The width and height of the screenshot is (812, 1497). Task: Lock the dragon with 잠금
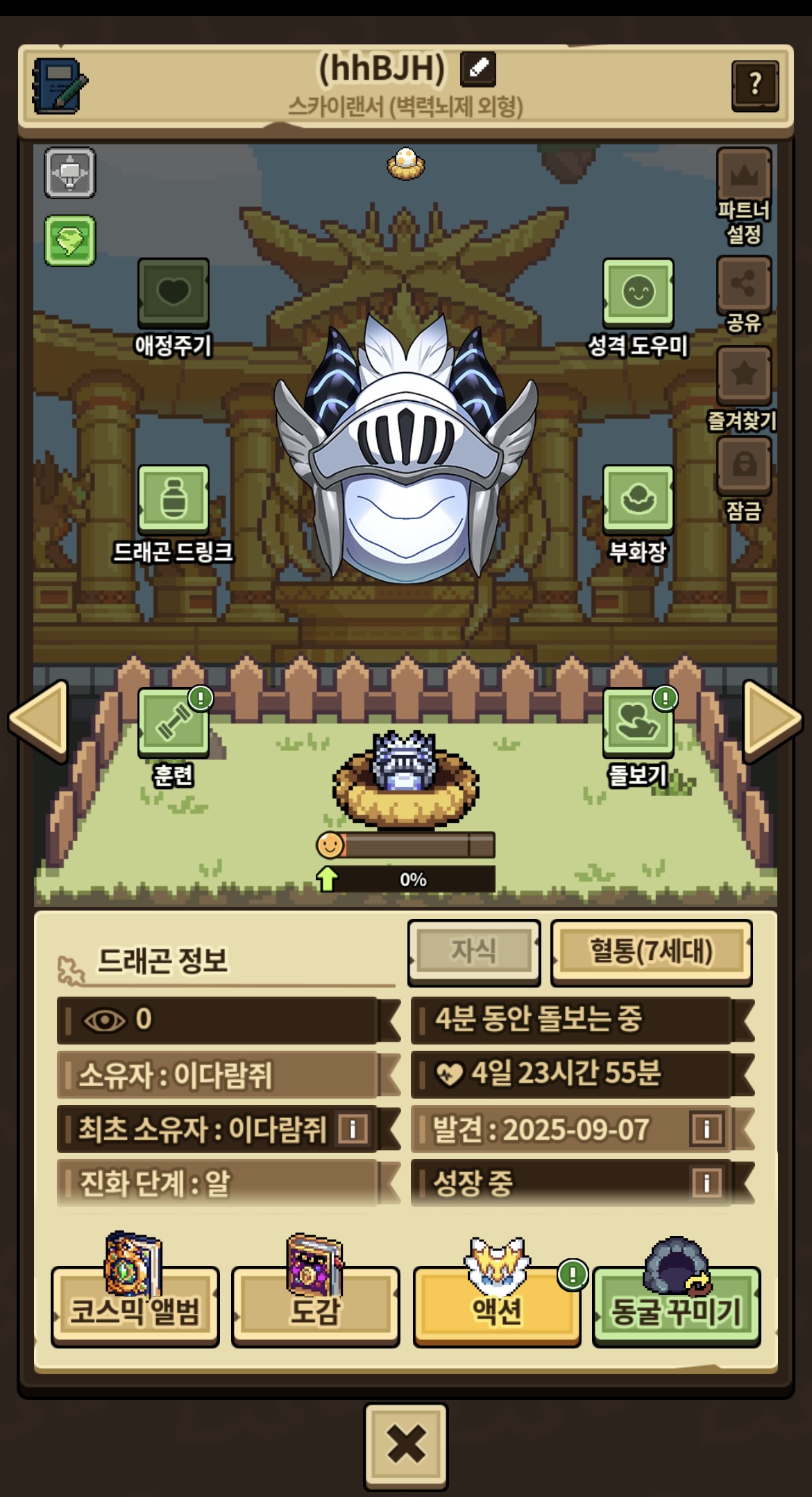(744, 465)
